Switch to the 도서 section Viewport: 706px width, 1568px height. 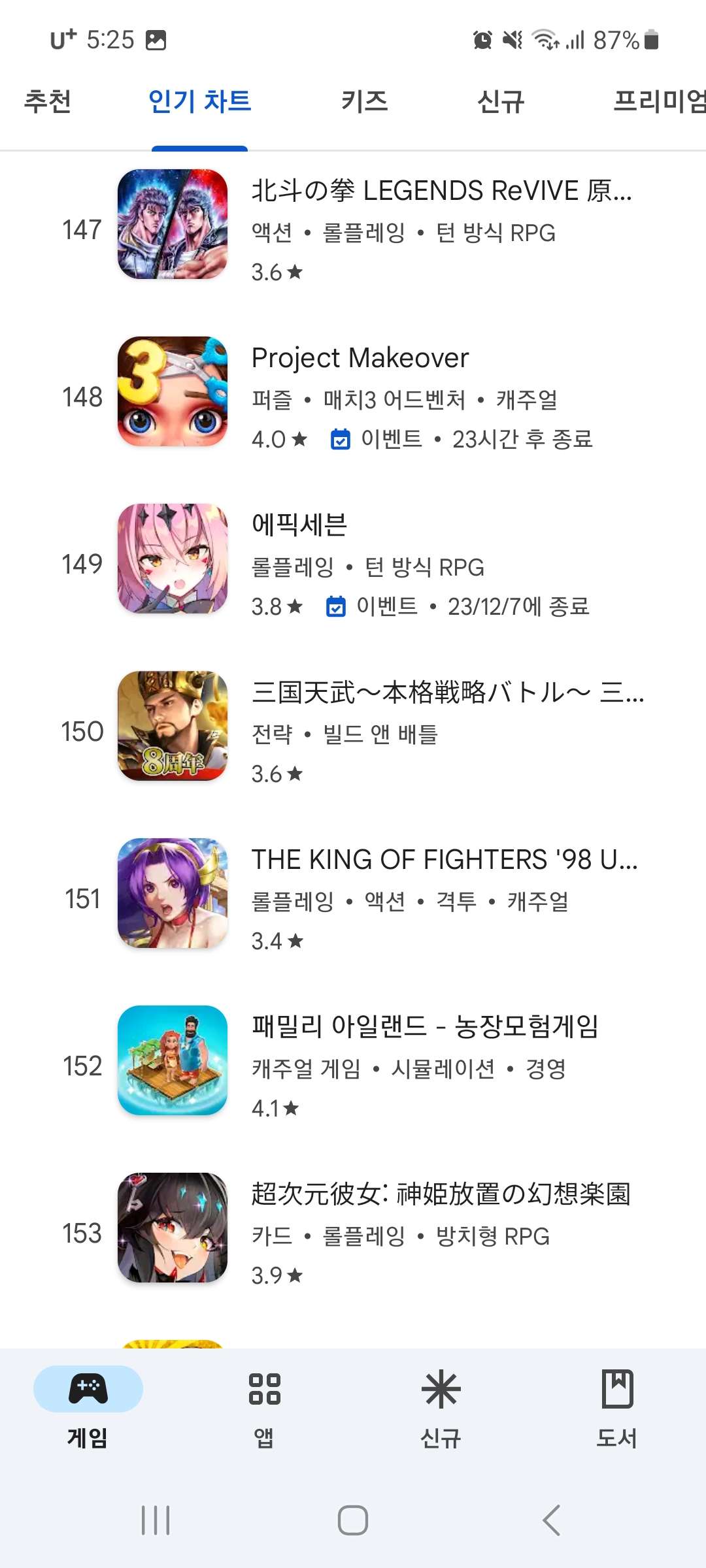tap(616, 1408)
